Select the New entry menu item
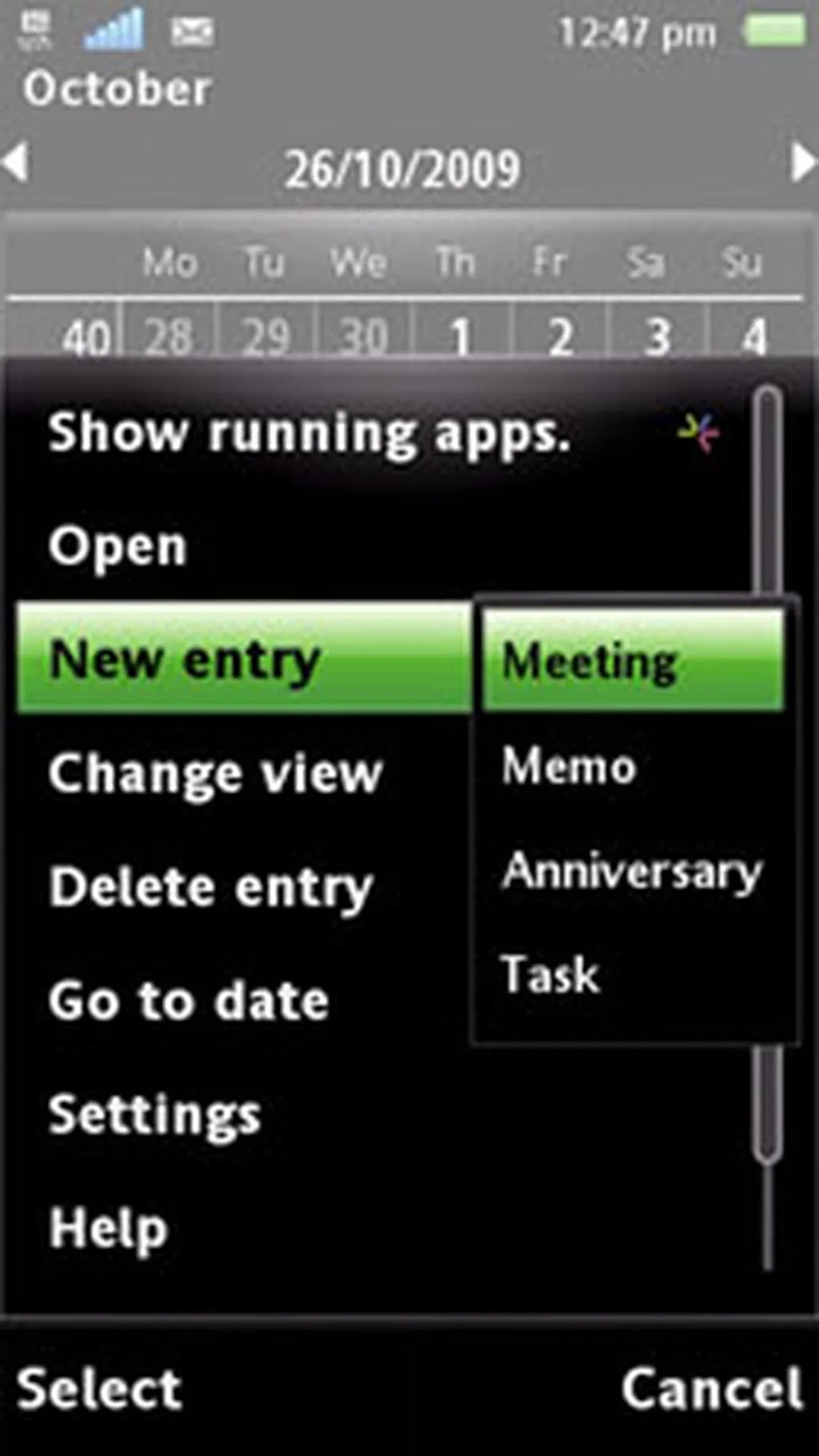 pyautogui.click(x=186, y=662)
